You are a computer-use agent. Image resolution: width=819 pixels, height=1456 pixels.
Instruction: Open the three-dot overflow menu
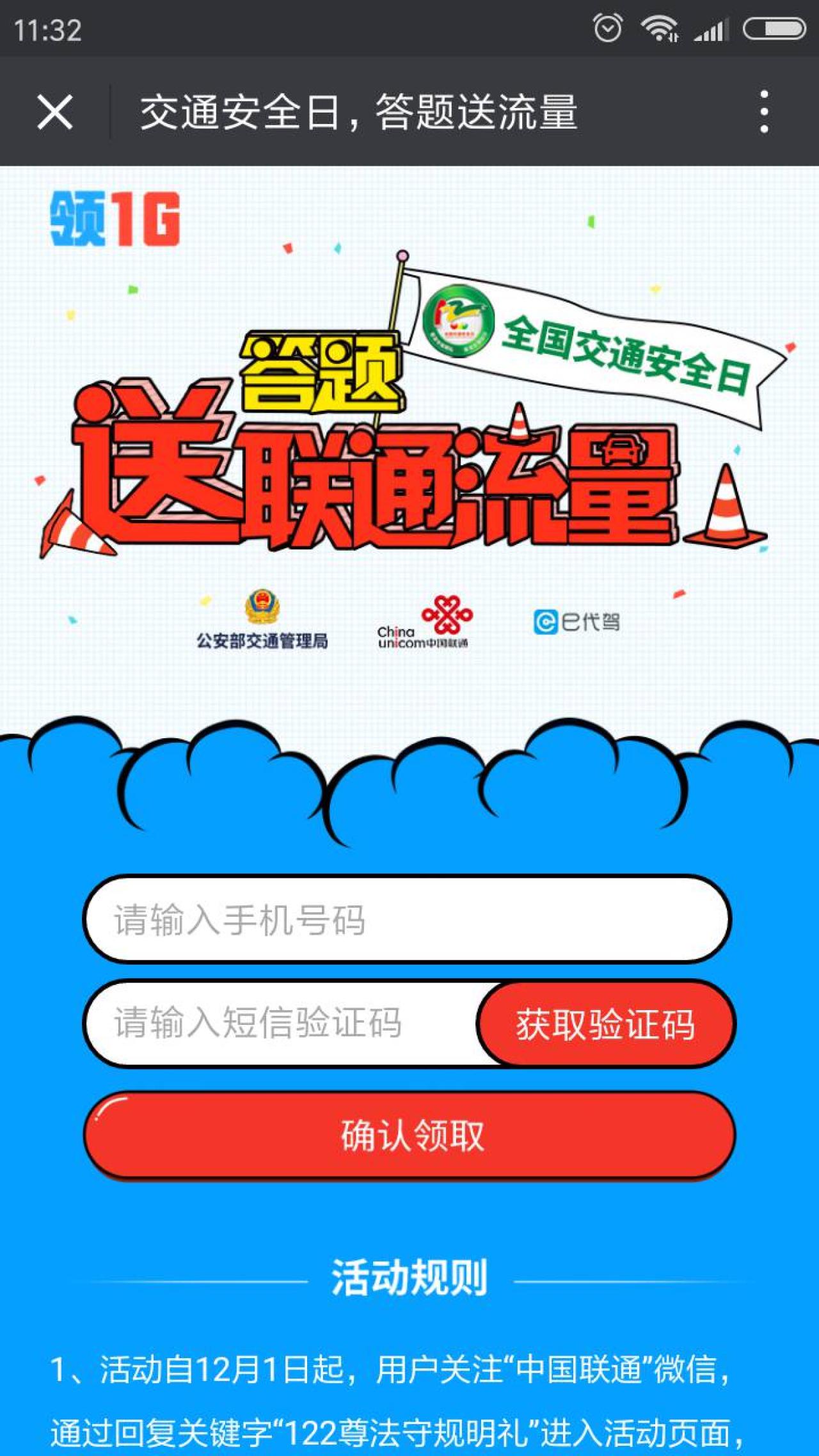coord(763,112)
